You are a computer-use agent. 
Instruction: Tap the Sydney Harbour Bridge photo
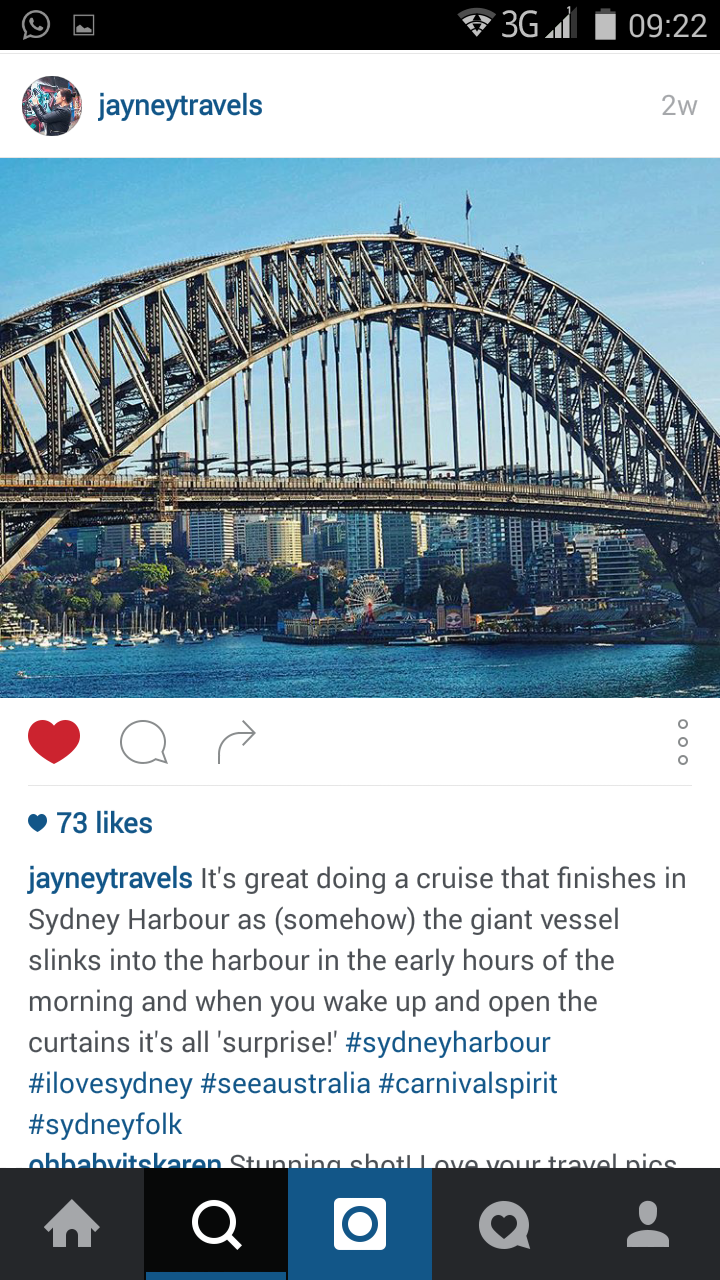point(360,428)
